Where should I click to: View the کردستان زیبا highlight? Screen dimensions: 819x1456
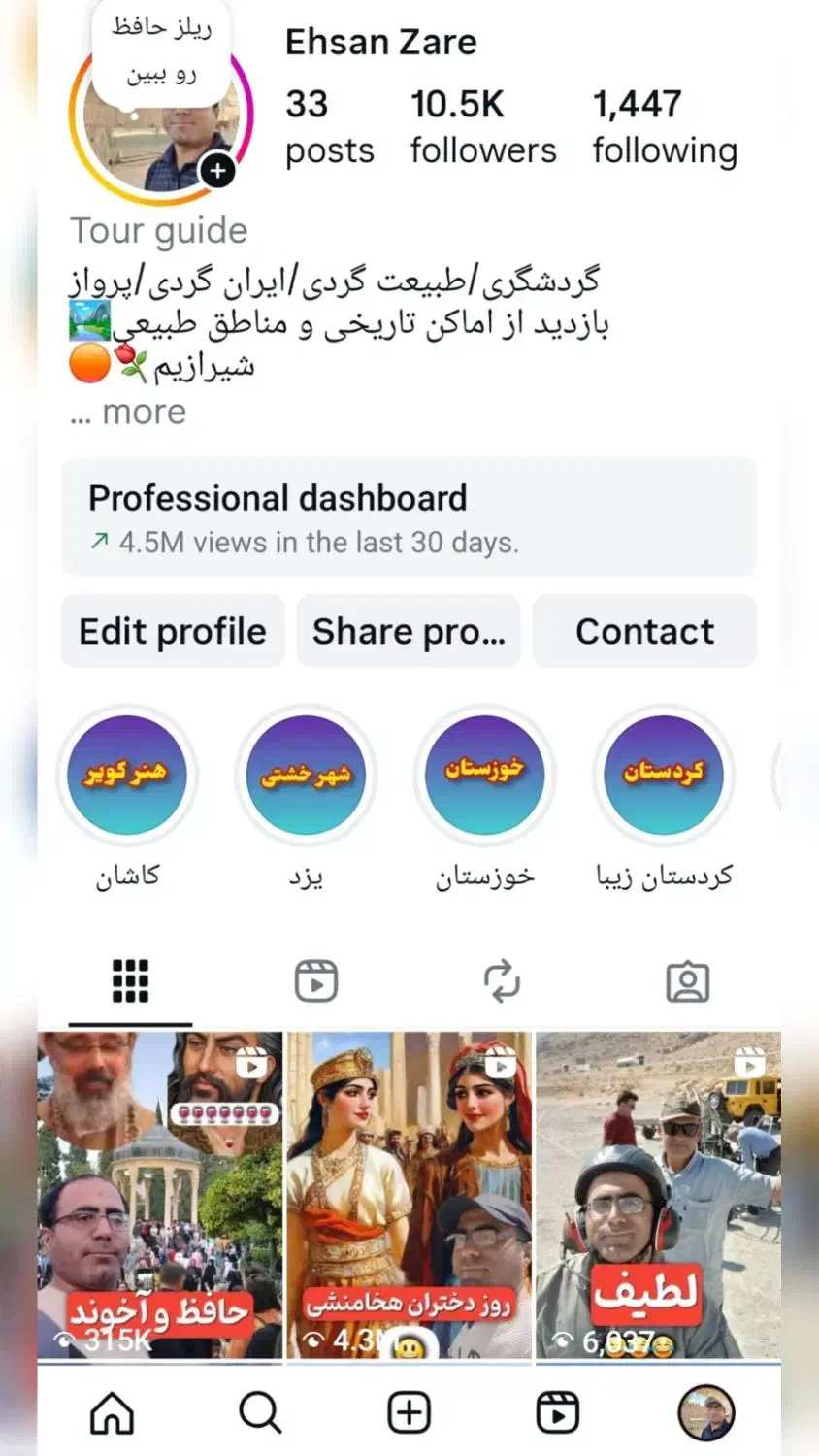click(x=664, y=776)
